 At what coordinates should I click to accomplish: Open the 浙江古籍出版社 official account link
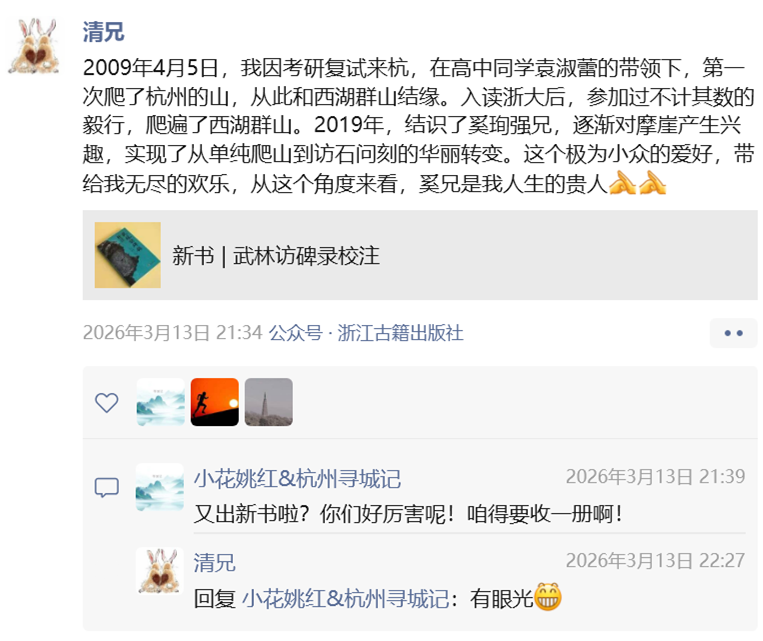coord(400,333)
